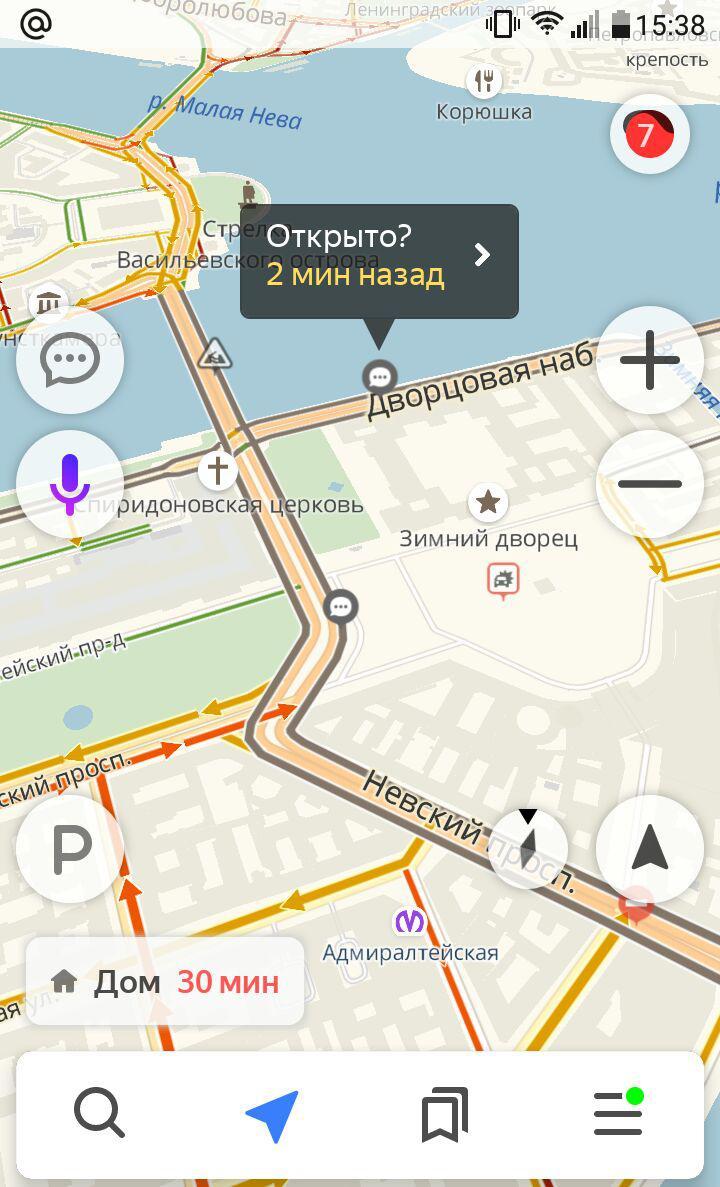Open the "Открыто?" comment popup
The image size is (720, 1187).
[x=379, y=260]
